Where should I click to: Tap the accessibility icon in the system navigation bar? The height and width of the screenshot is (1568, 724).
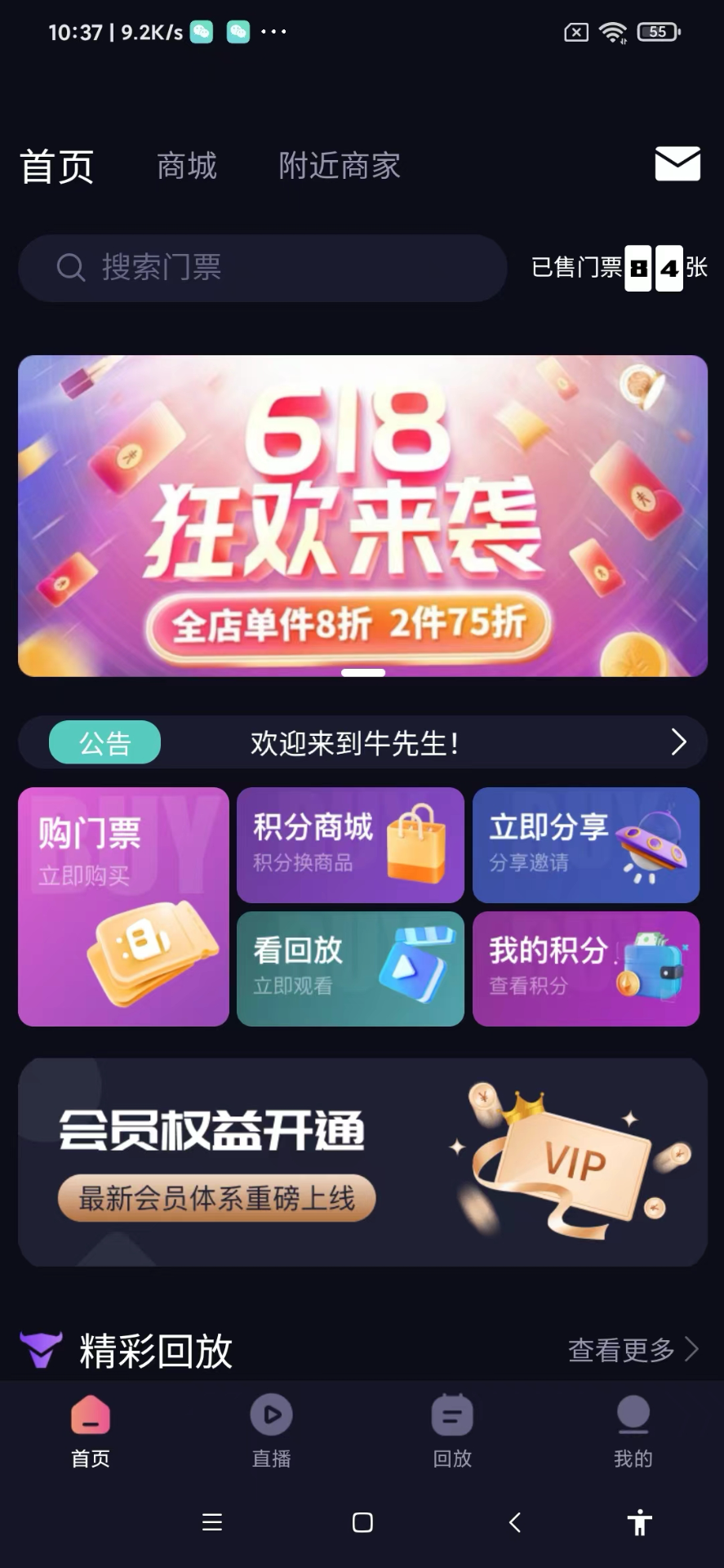point(639,1521)
